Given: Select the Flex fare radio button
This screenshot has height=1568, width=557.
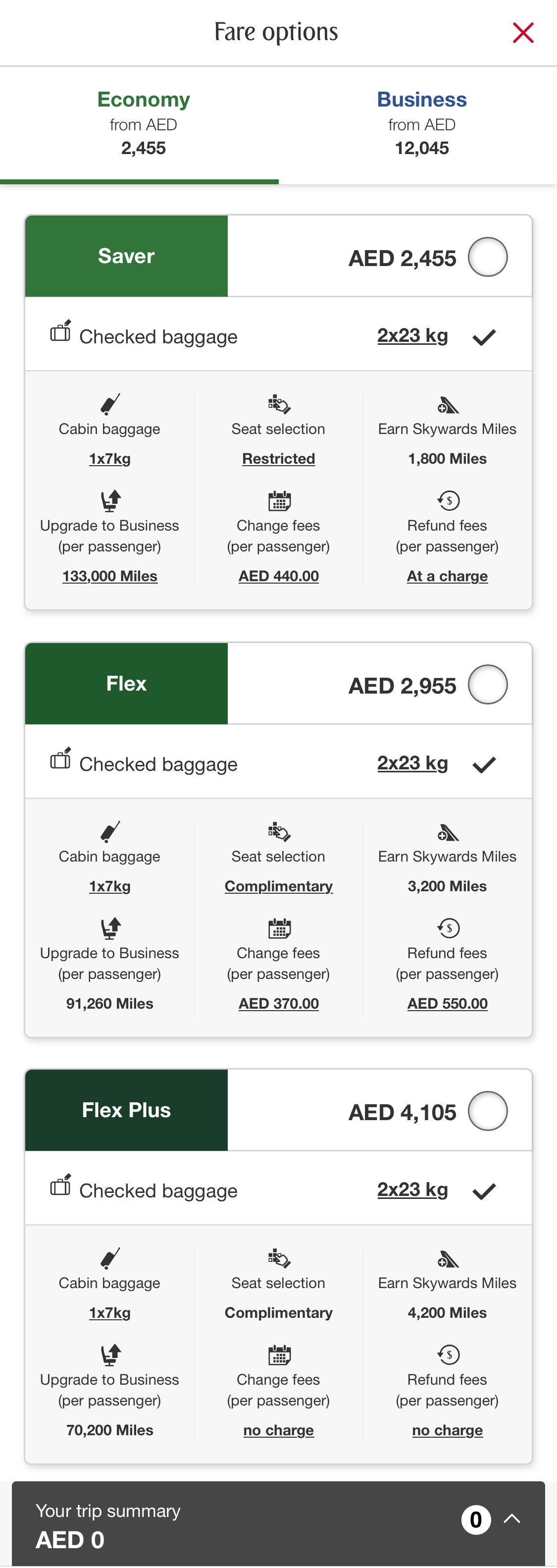Looking at the screenshot, I should pyautogui.click(x=487, y=684).
